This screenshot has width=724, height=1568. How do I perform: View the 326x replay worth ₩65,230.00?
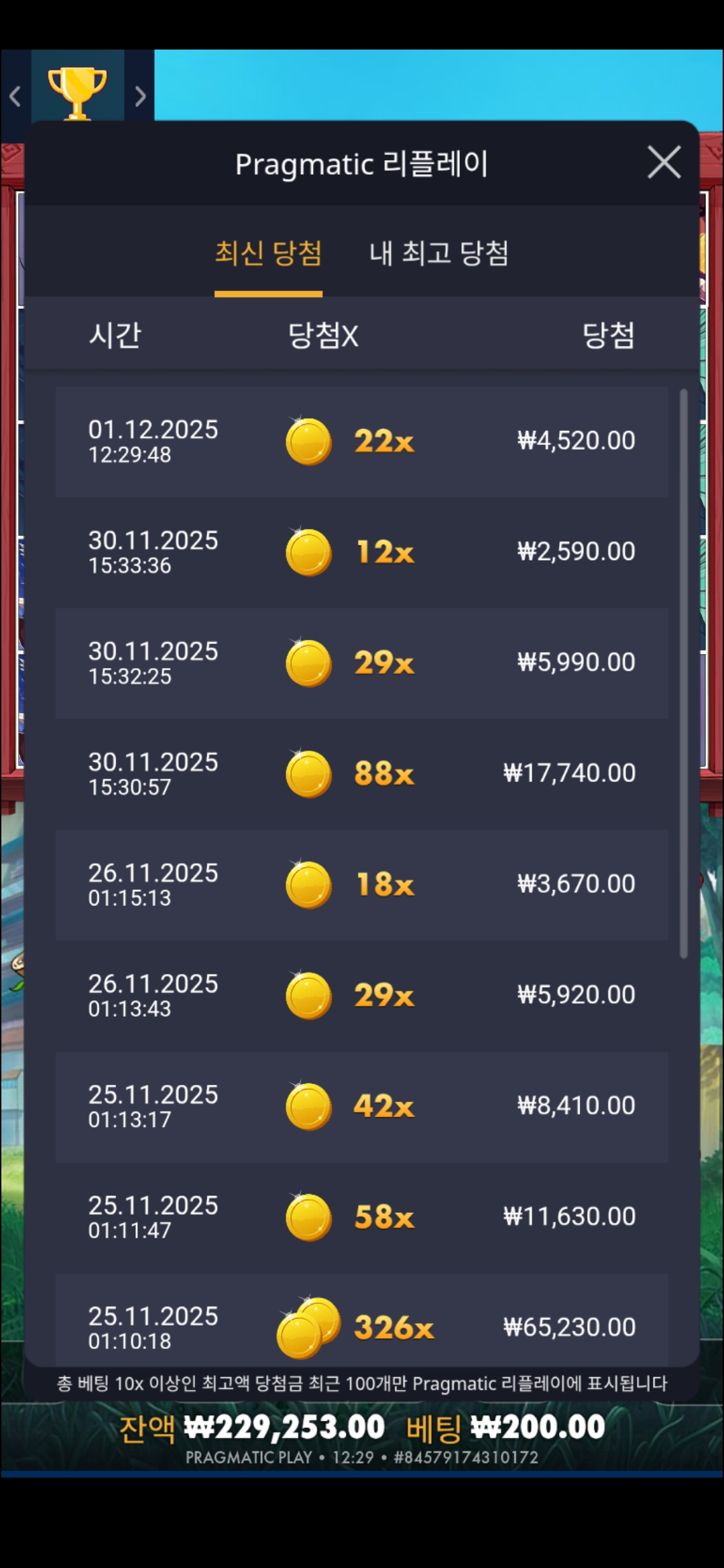[362, 1323]
